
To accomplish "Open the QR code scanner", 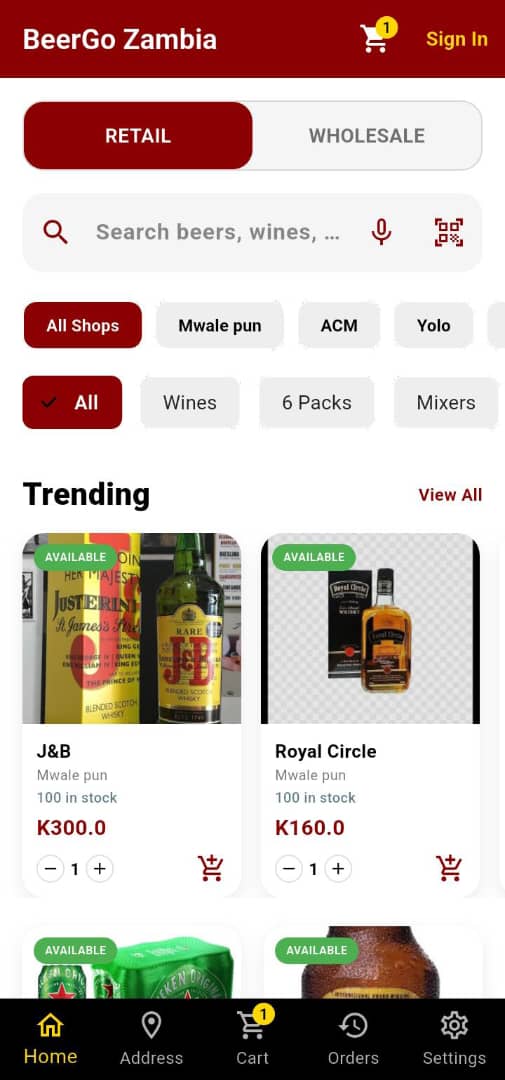I will [x=449, y=232].
